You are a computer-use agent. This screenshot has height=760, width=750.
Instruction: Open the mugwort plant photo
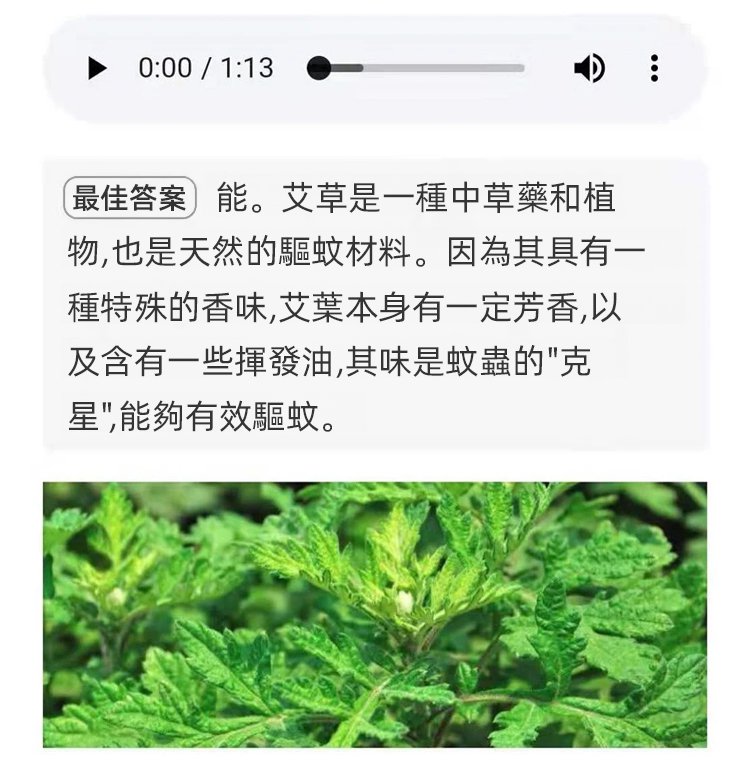375,614
